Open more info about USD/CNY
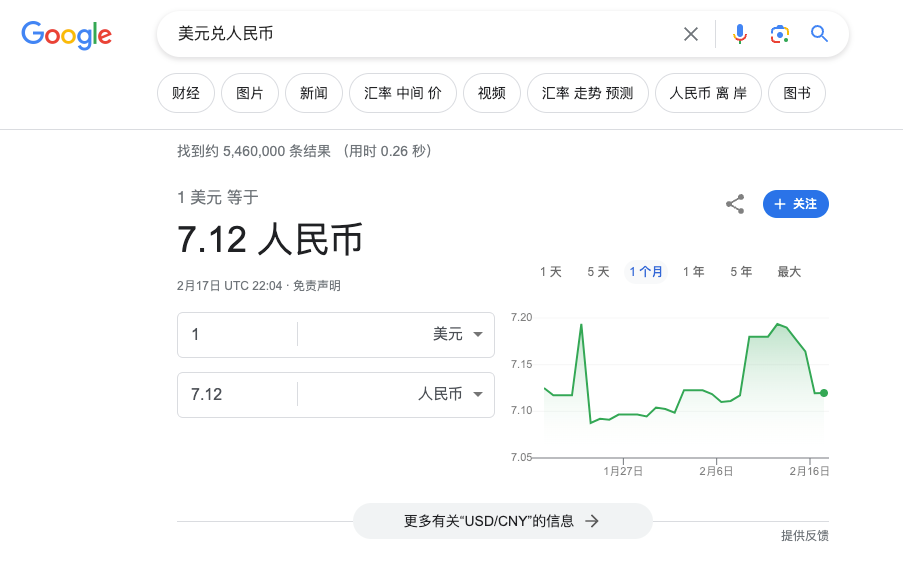 pyautogui.click(x=502, y=521)
